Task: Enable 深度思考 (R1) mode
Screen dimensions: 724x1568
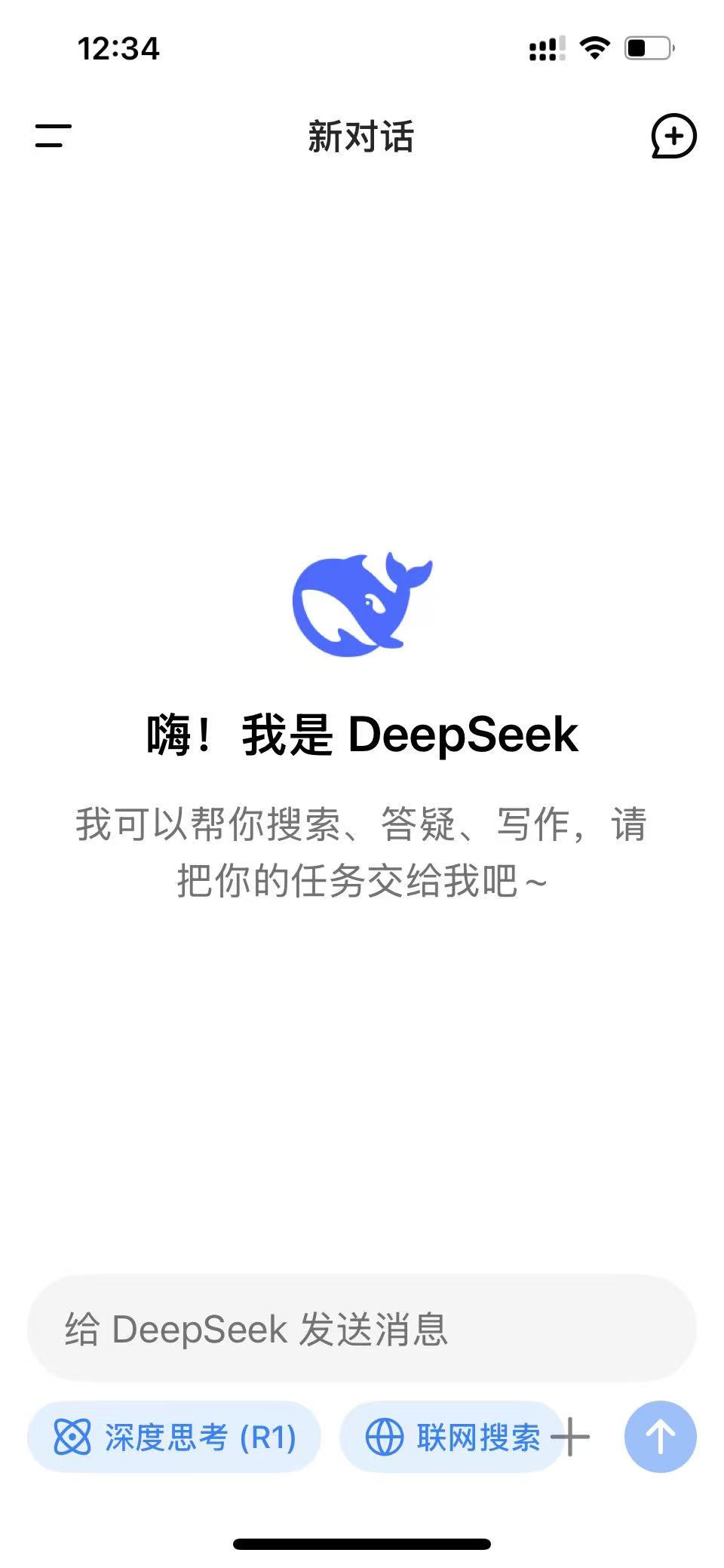Action: 174,1437
